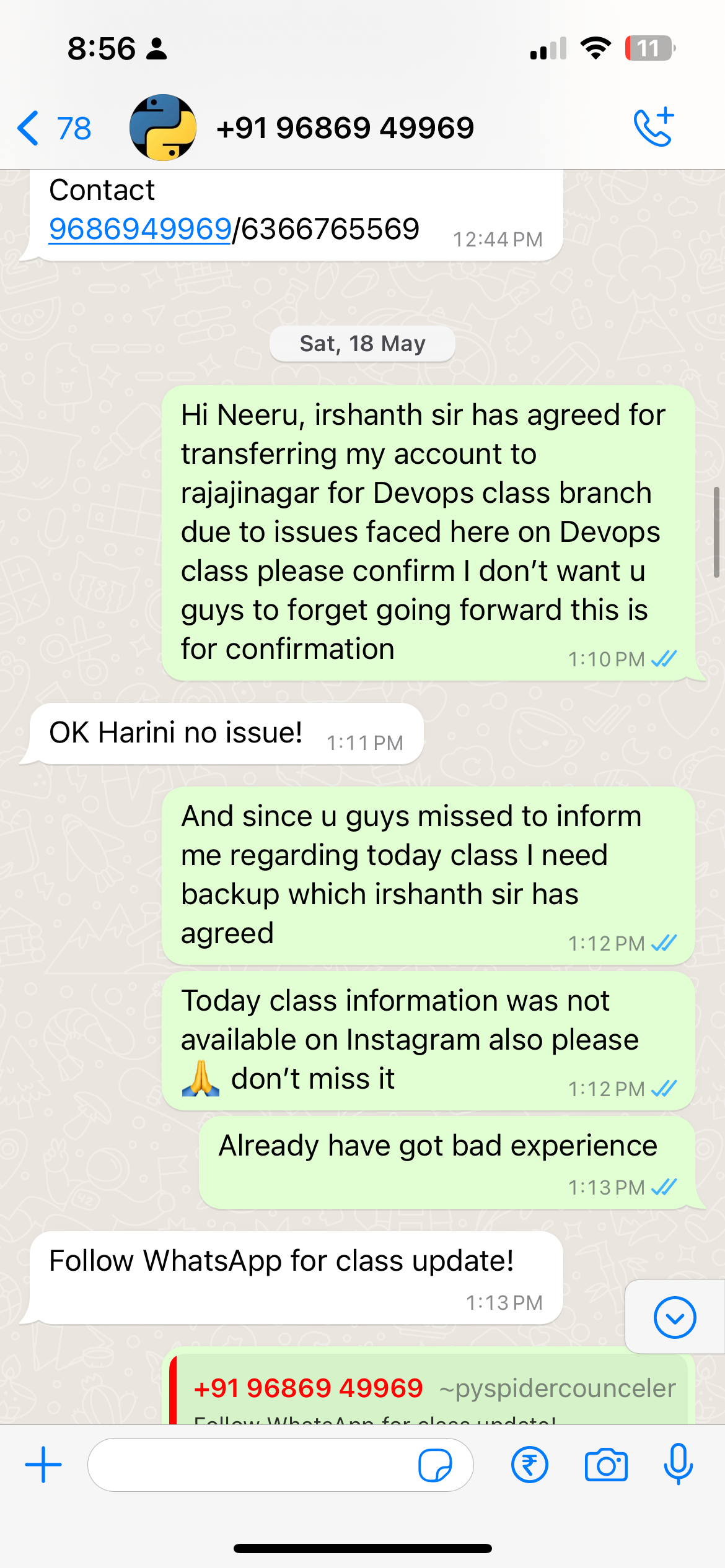Viewport: 725px width, 1568px height.
Task: Start a call with this contact
Action: [x=654, y=128]
